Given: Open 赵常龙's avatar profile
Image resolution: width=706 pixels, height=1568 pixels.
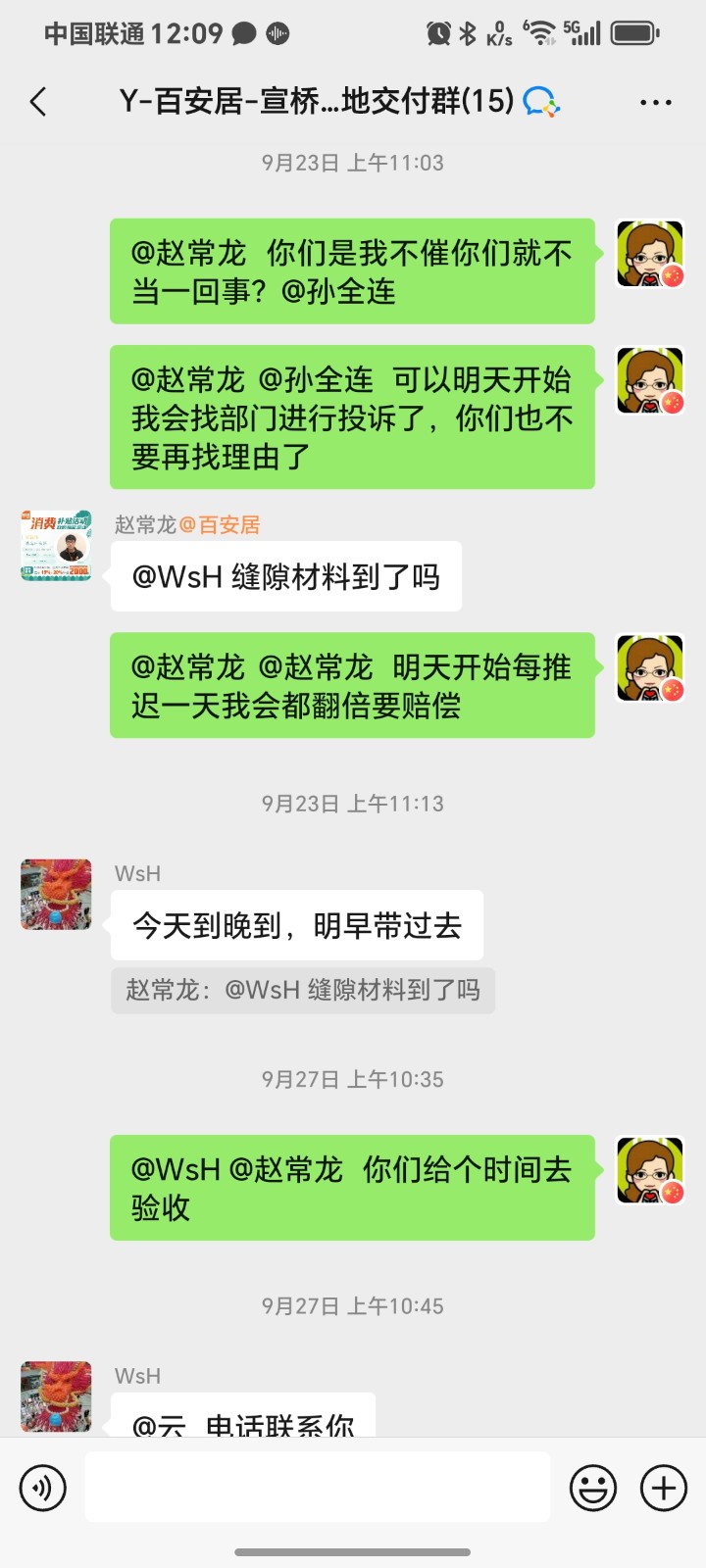Looking at the screenshot, I should [x=57, y=546].
